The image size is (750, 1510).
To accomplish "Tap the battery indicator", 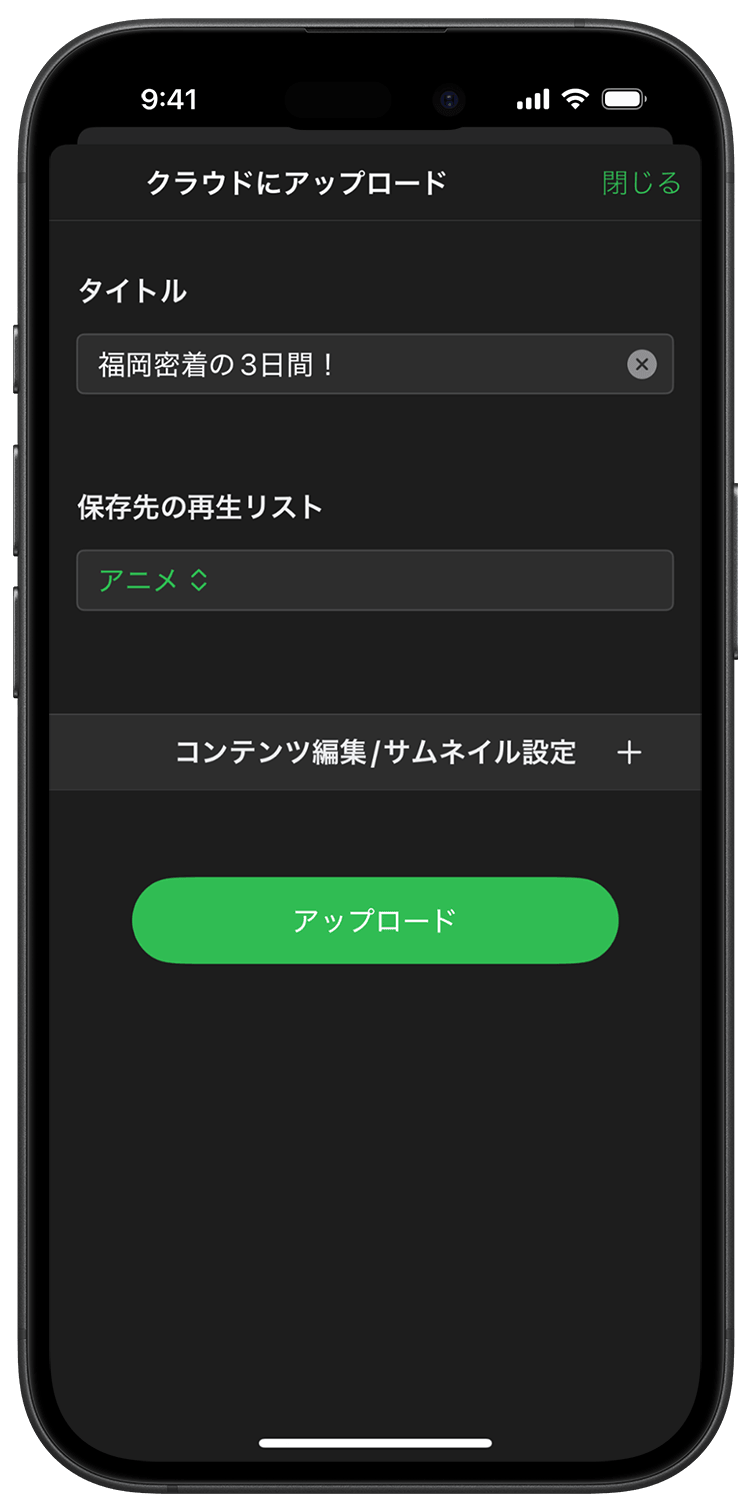I will click(623, 98).
